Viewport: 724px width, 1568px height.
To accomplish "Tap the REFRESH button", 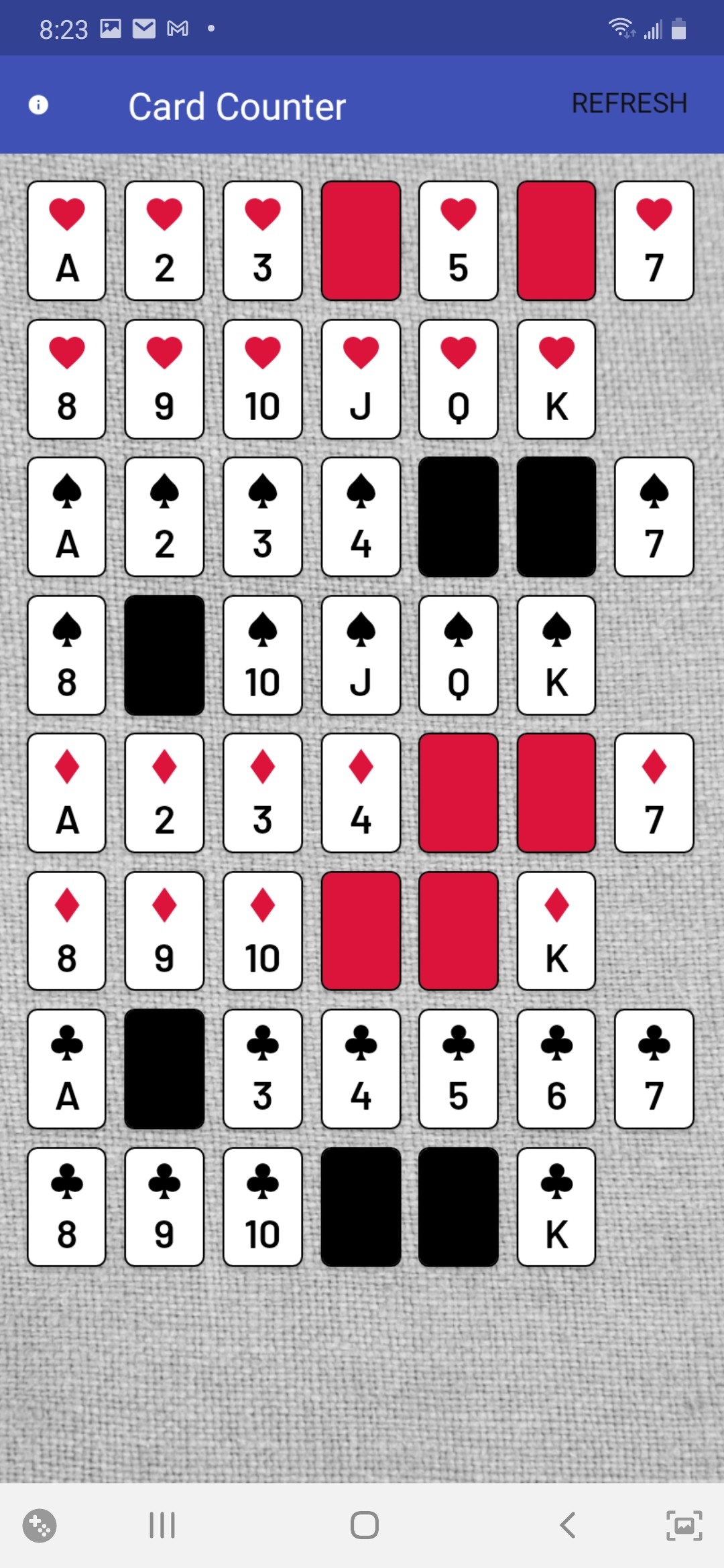I will pyautogui.click(x=629, y=104).
